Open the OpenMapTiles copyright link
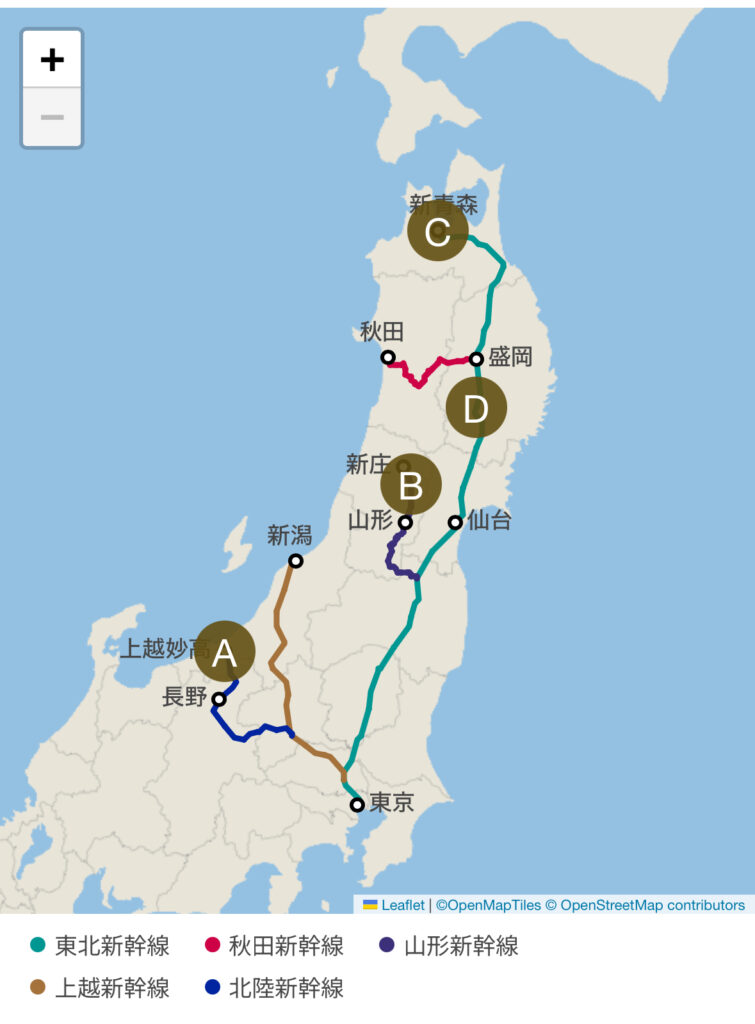 (489, 905)
